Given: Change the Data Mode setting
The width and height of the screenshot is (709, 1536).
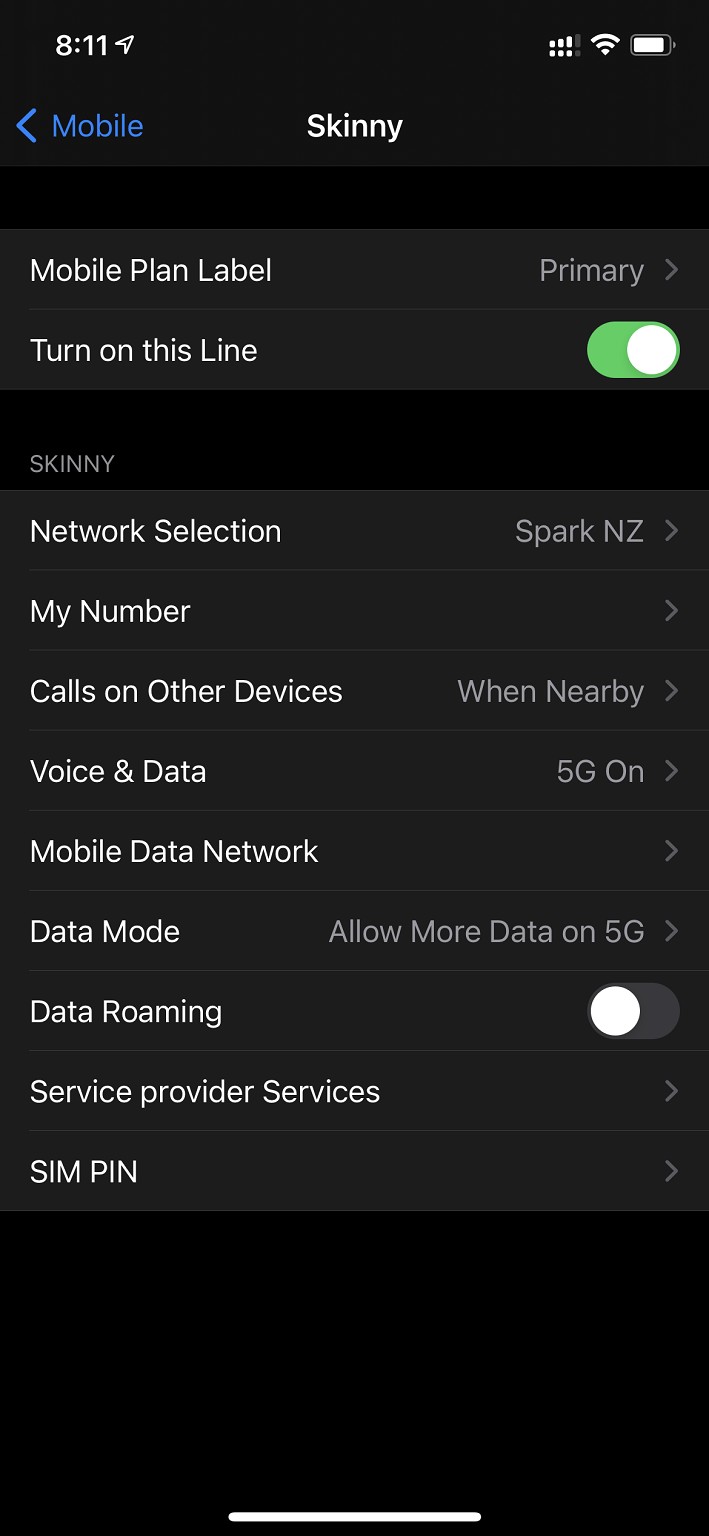Looking at the screenshot, I should point(354,931).
